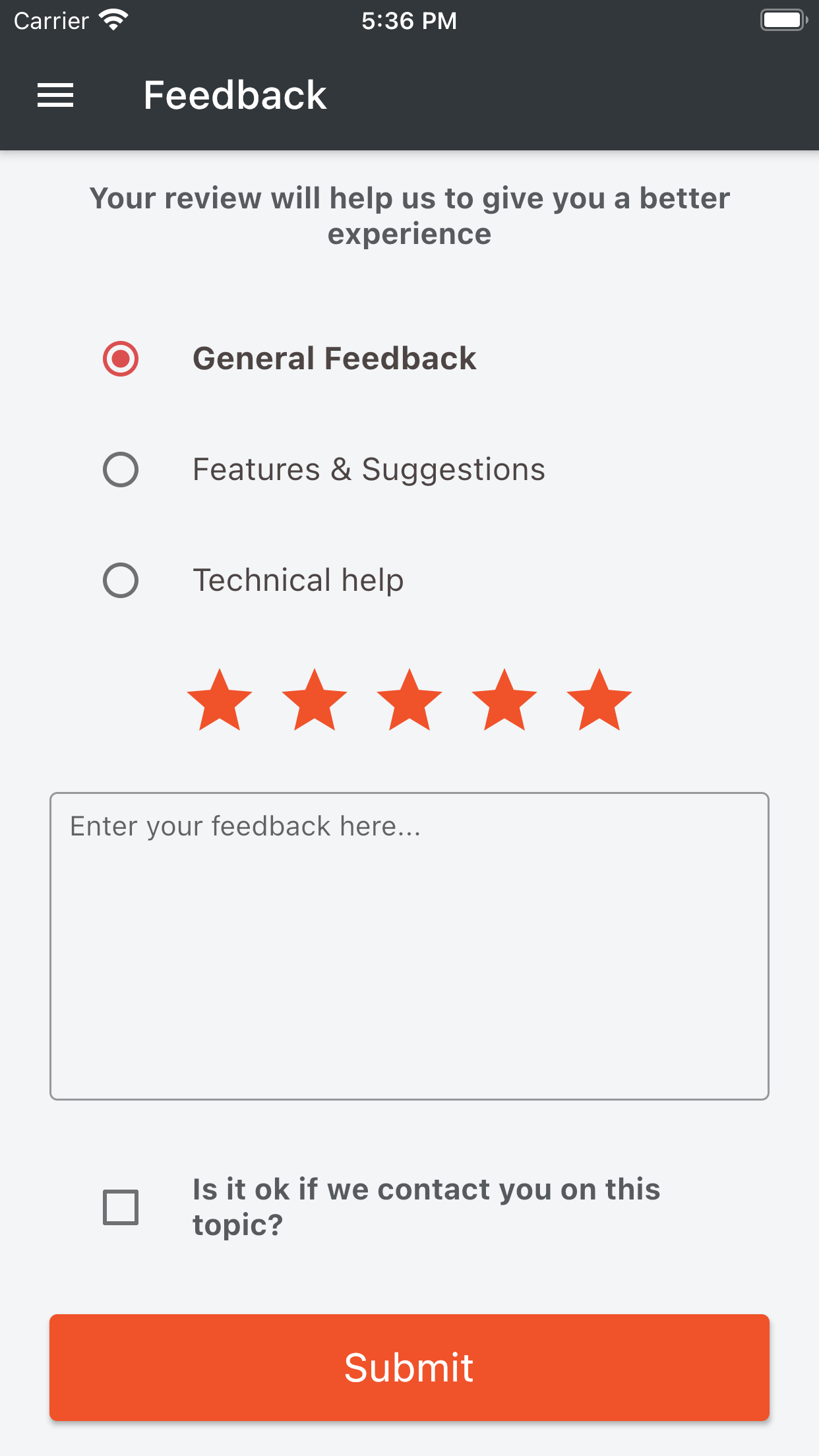Submit the feedback form
Viewport: 819px width, 1456px height.
click(409, 1368)
